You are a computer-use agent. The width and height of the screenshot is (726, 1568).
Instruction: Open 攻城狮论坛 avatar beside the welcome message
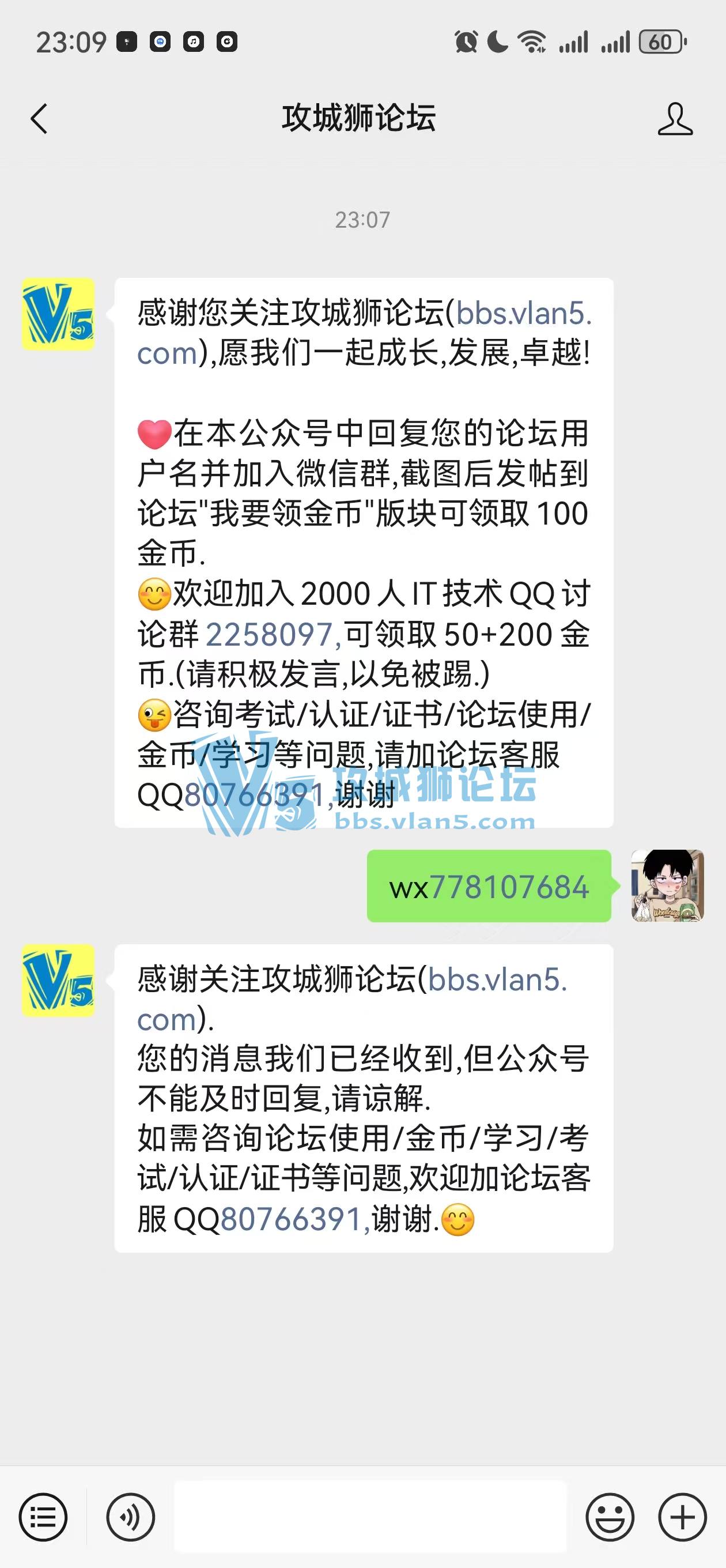click(x=58, y=314)
